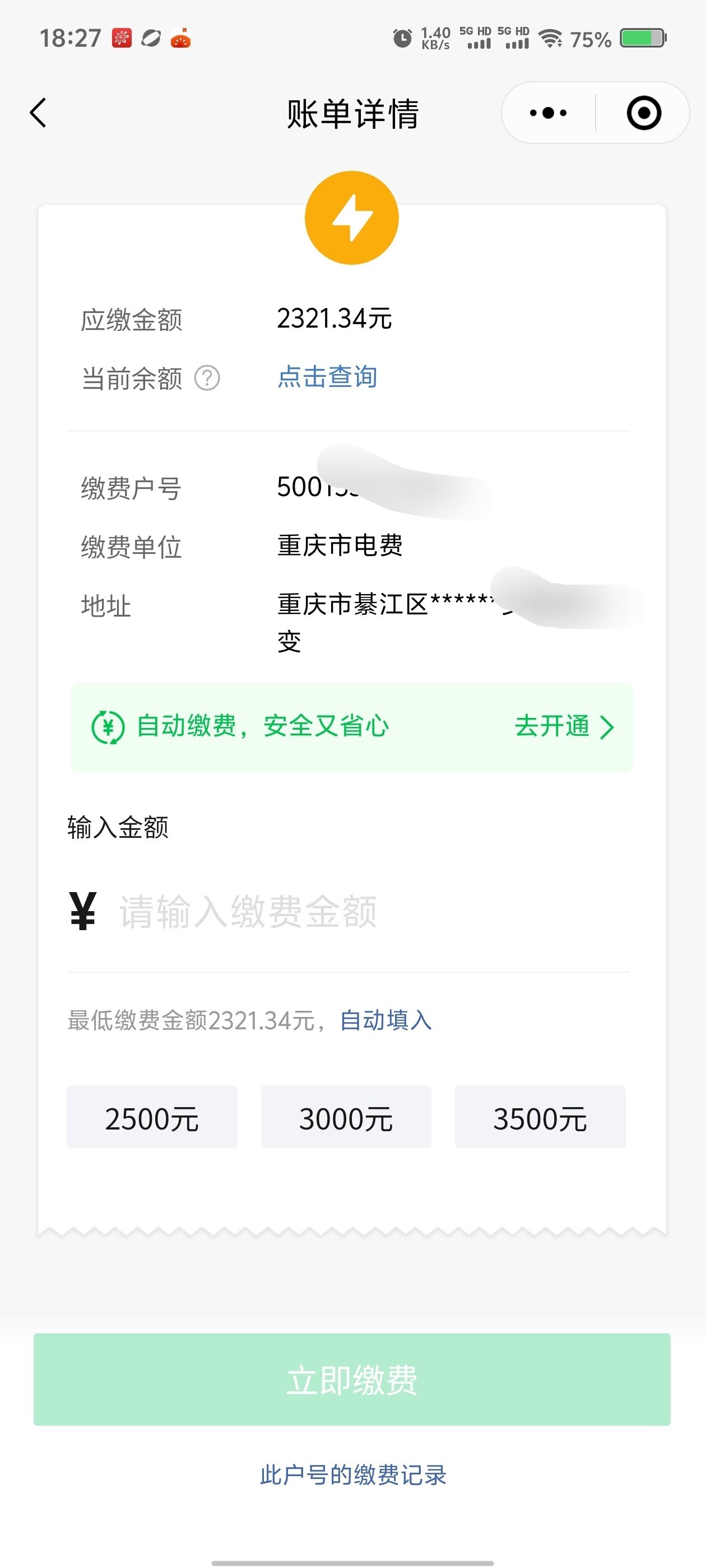Screen dimensions: 706x1568
Task: Tap 去开通 to enable auto-payment
Action: coord(564,726)
